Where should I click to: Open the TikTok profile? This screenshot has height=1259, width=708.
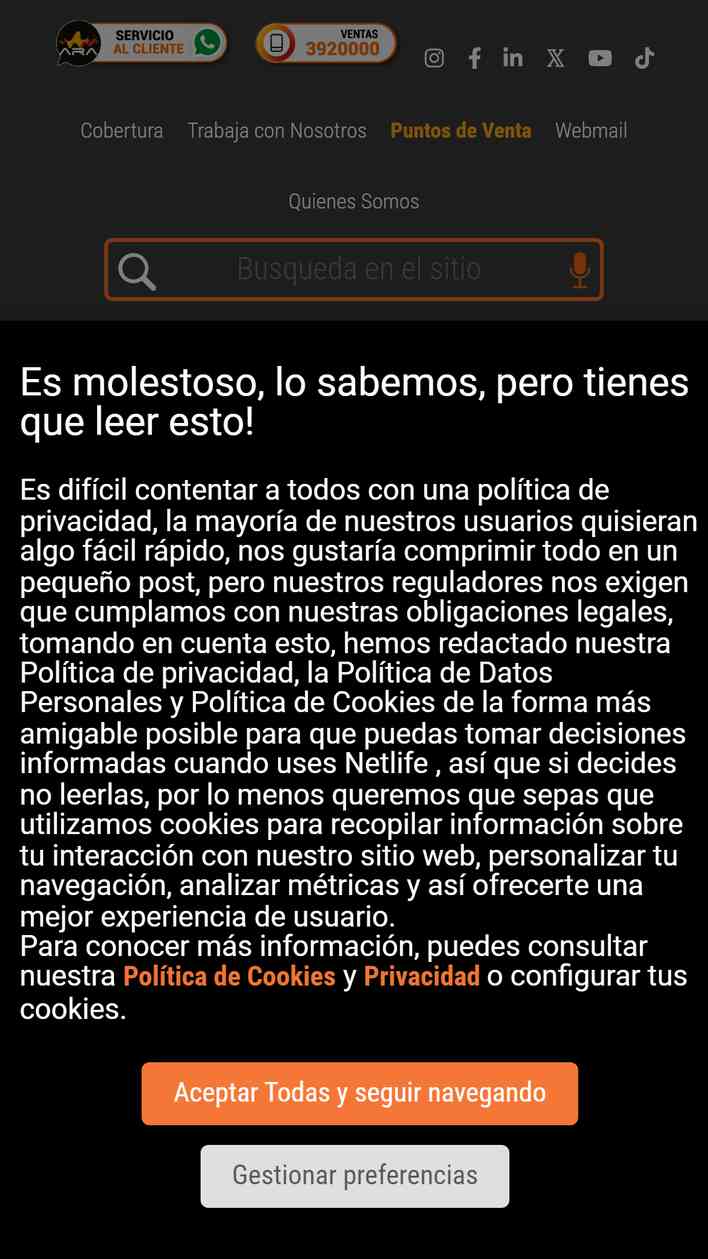[x=644, y=58]
